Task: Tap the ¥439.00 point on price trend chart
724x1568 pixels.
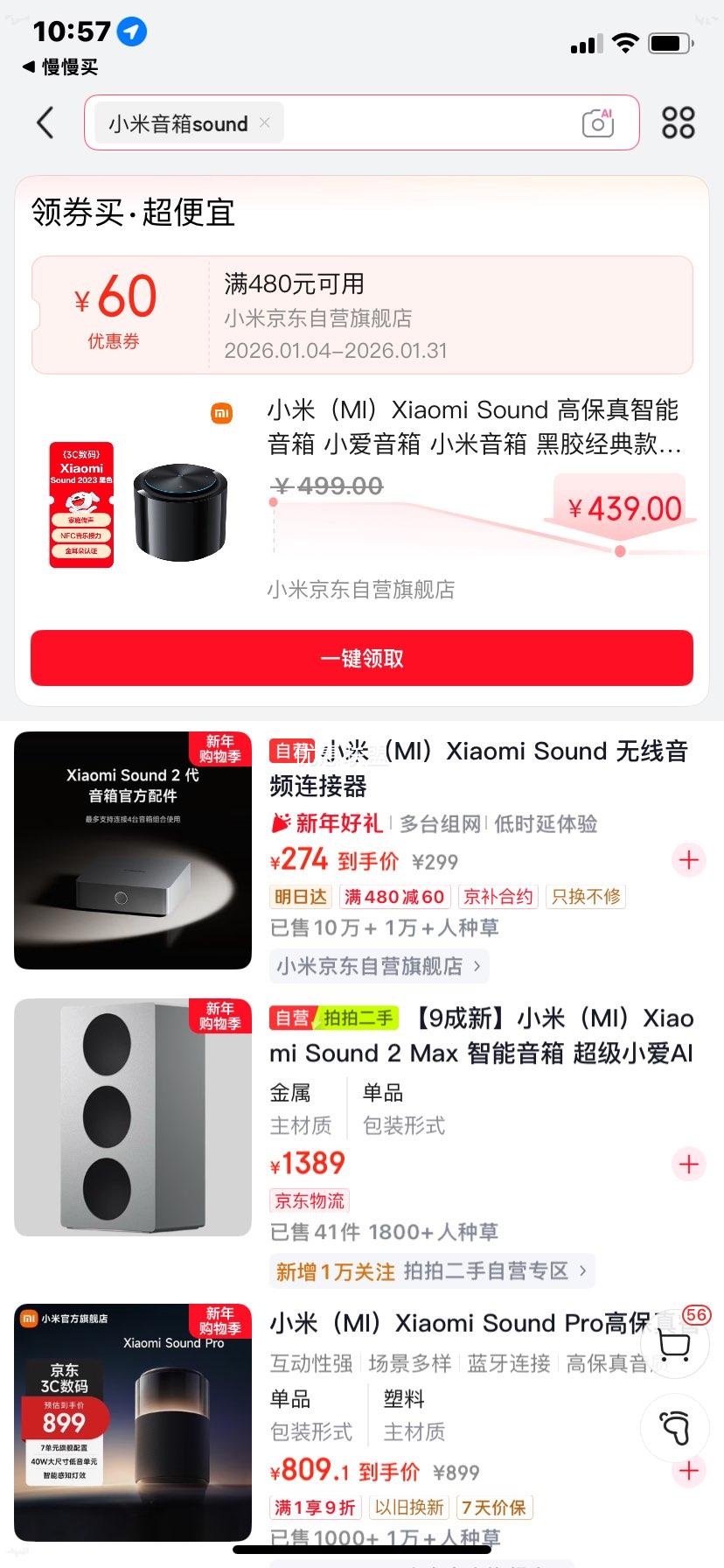Action: [x=621, y=551]
